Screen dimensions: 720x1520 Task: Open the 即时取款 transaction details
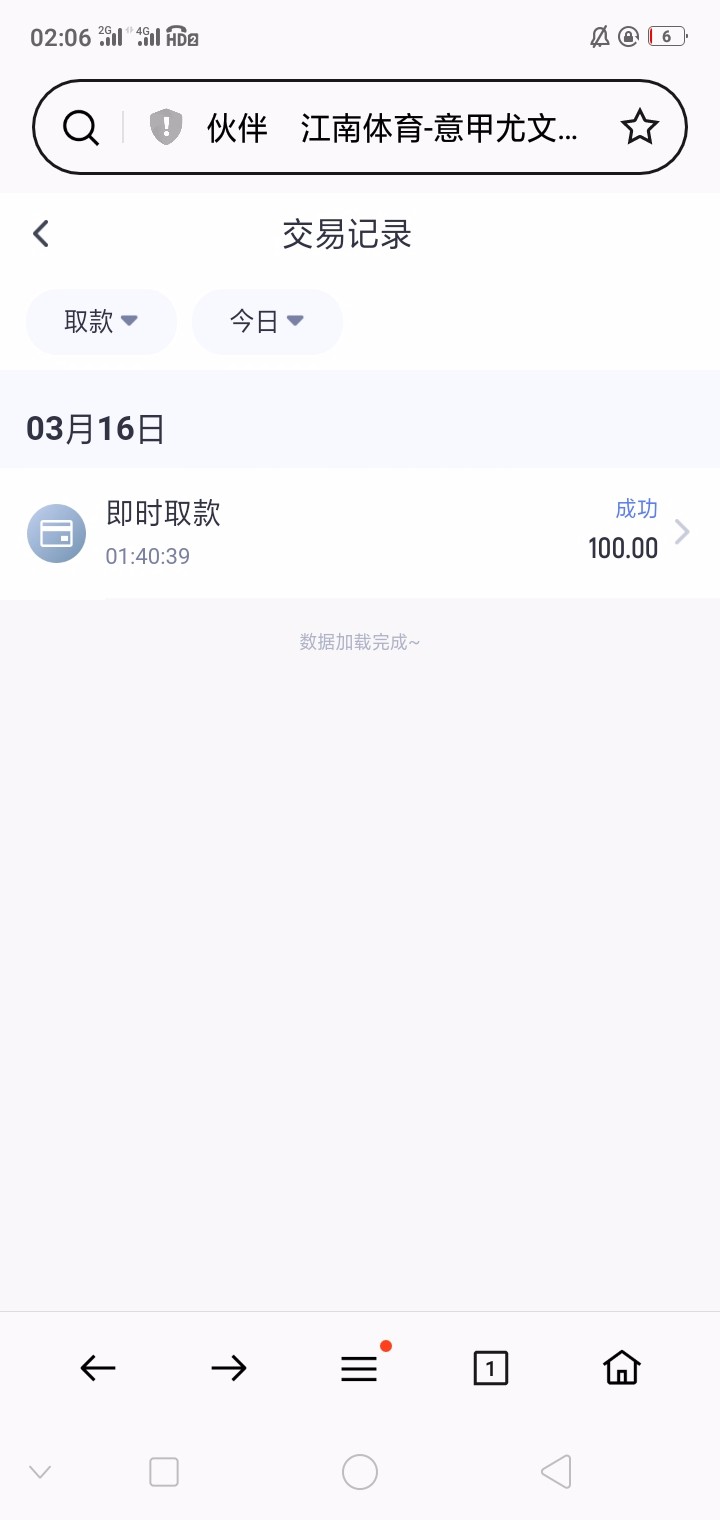360,533
